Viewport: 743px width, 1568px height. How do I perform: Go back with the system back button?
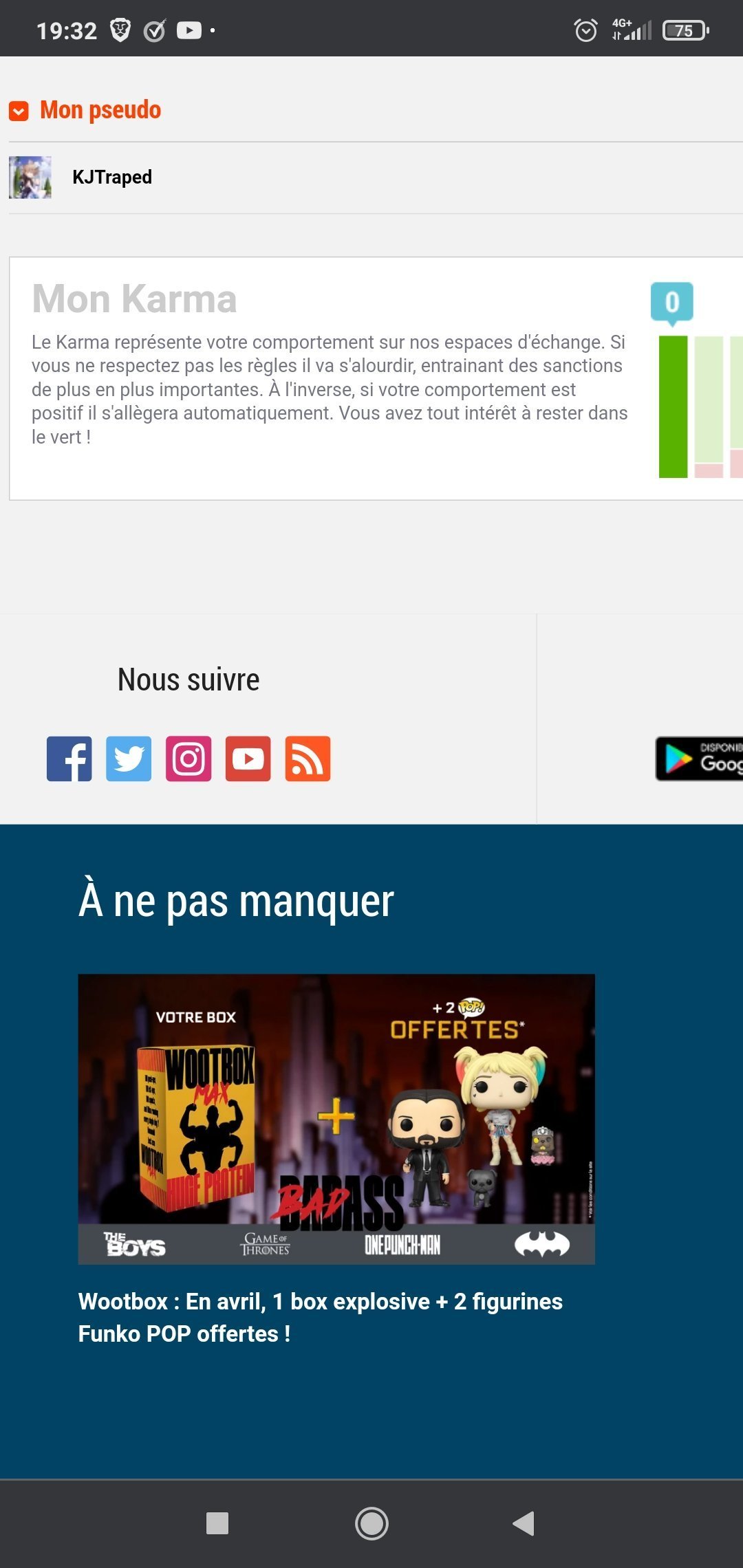pyautogui.click(x=524, y=1523)
